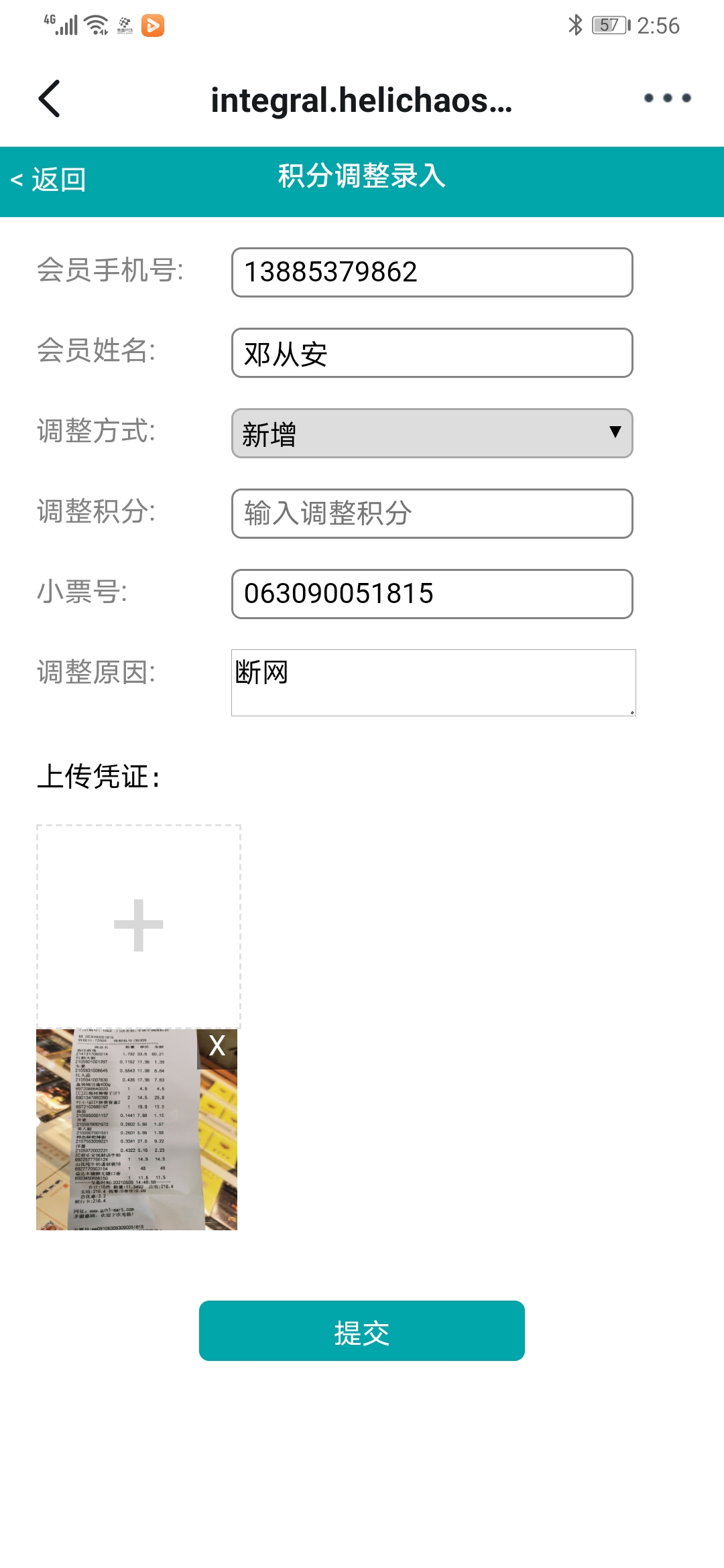Open the uploaded receipt photo preview
This screenshot has width=724, height=1568.
[127, 1139]
